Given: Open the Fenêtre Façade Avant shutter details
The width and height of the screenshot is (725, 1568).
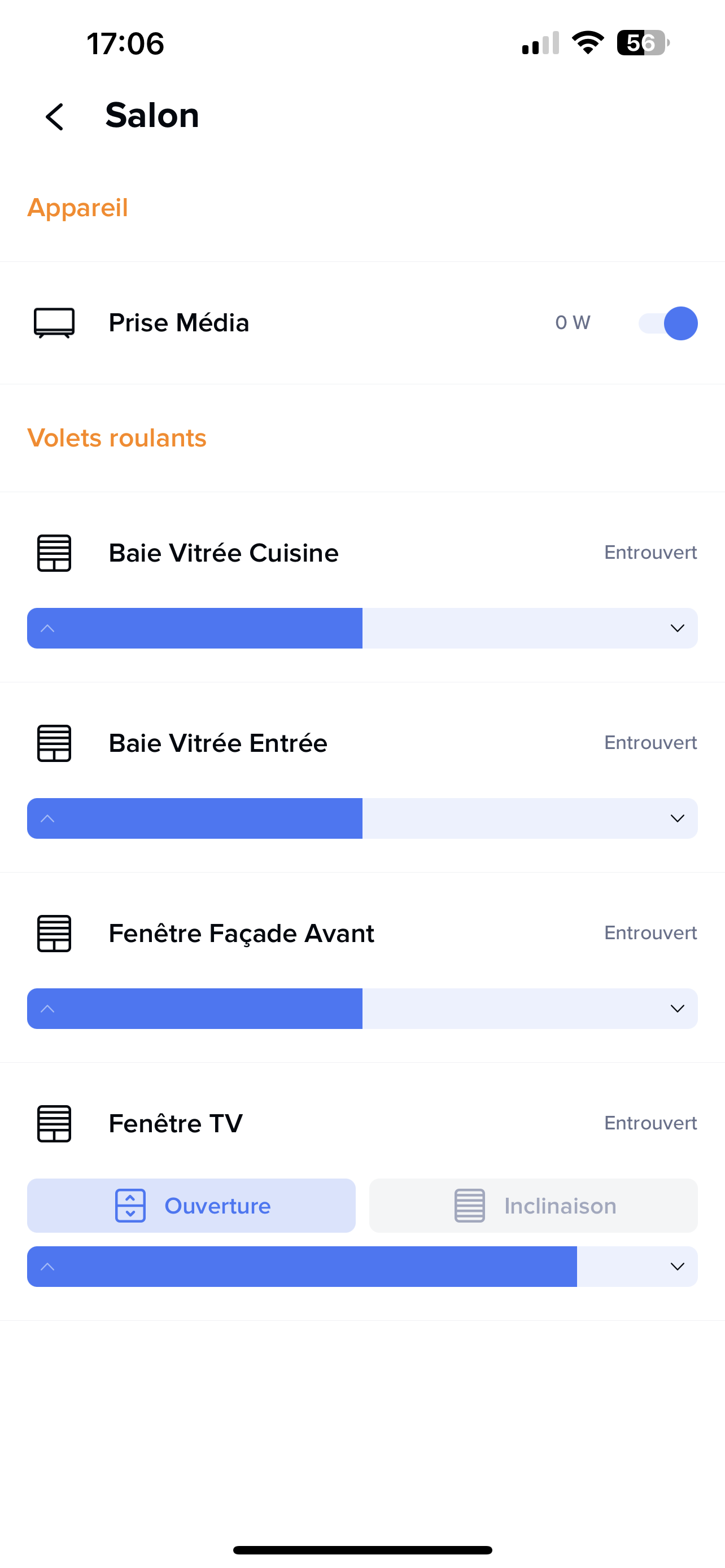Looking at the screenshot, I should (x=241, y=933).
